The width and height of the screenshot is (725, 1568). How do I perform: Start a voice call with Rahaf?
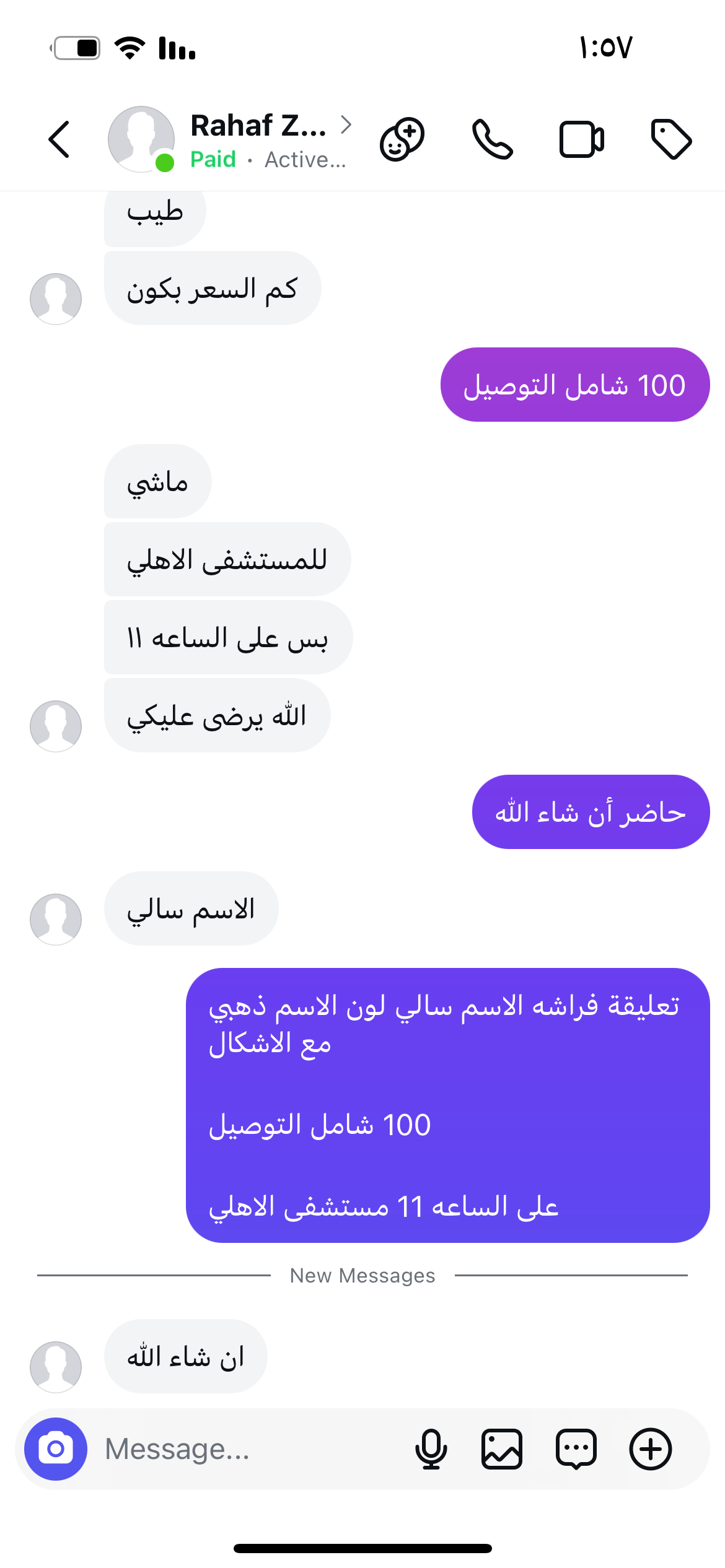click(492, 139)
